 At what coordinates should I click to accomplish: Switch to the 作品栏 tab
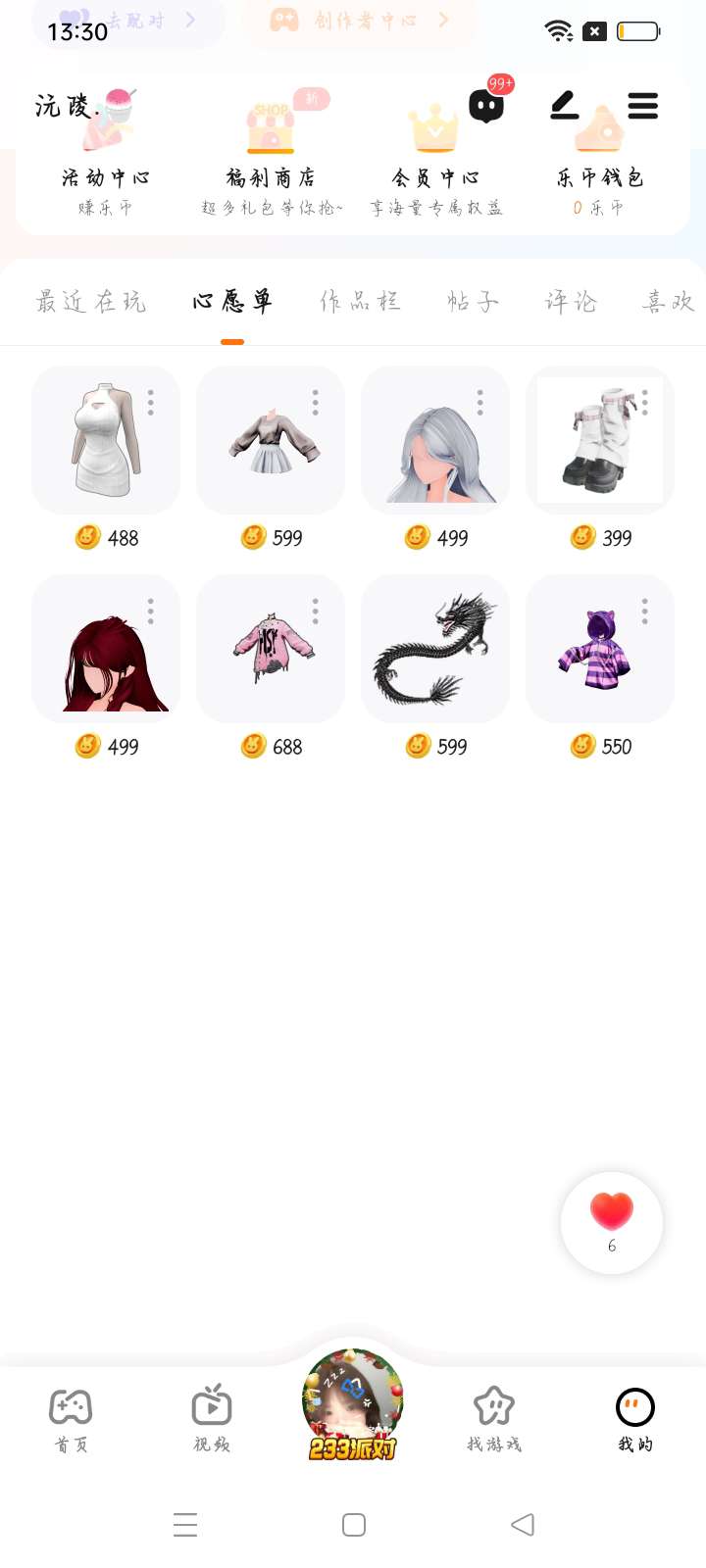(x=360, y=302)
